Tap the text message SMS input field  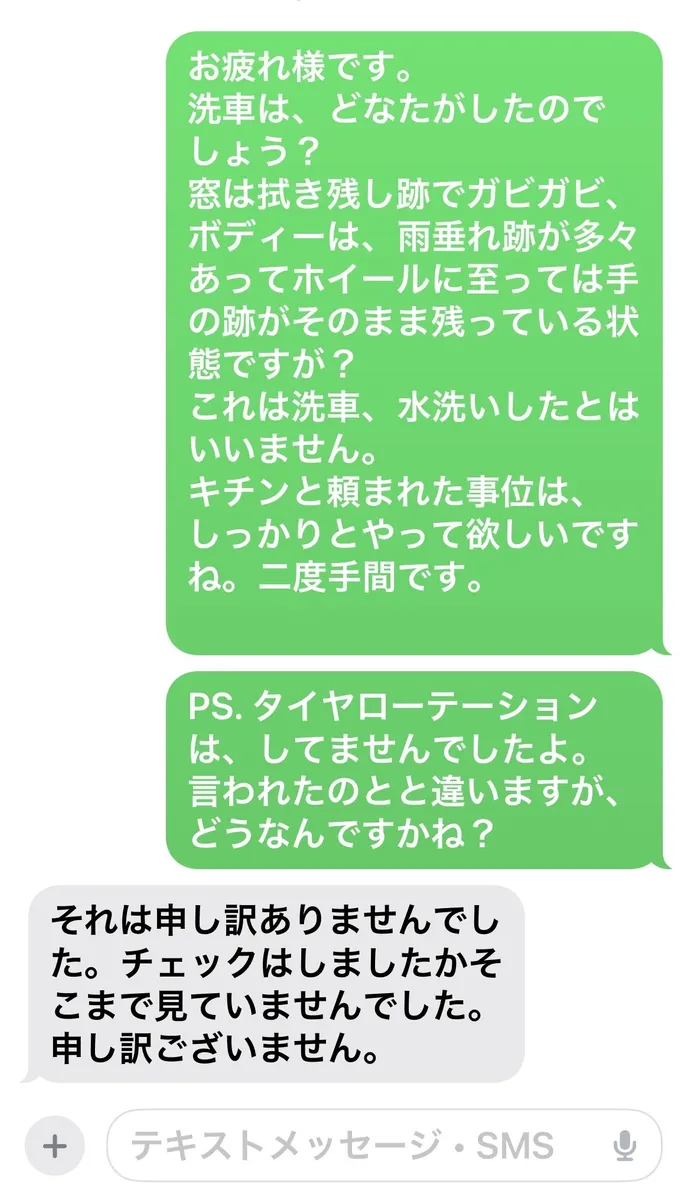click(384, 1145)
